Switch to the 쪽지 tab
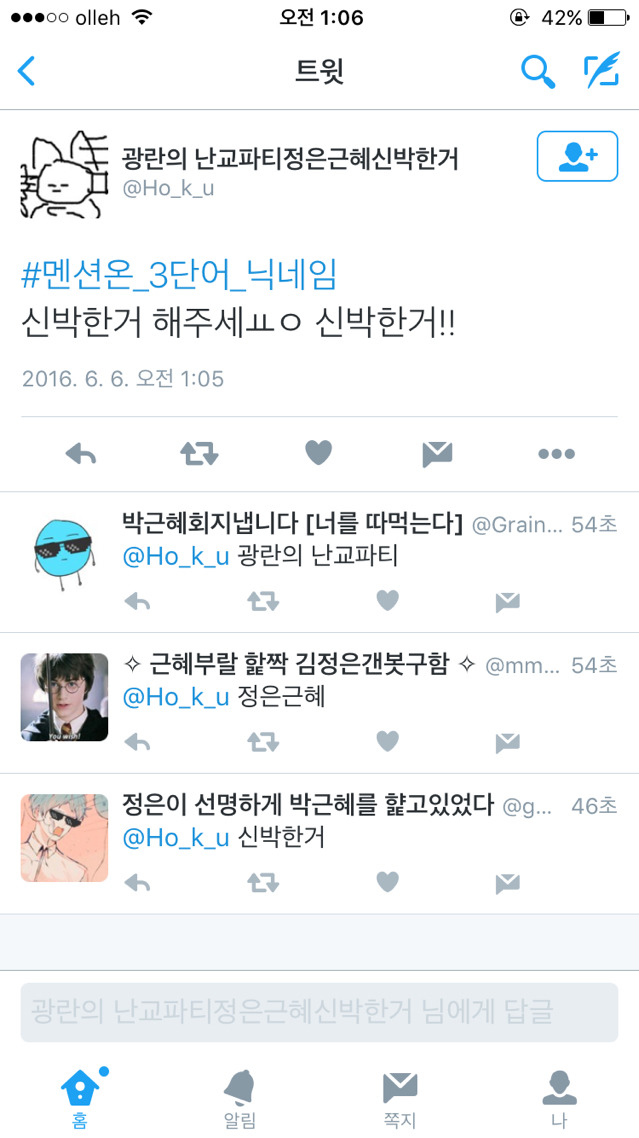Image resolution: width=639 pixels, height=1138 pixels. point(399,1098)
